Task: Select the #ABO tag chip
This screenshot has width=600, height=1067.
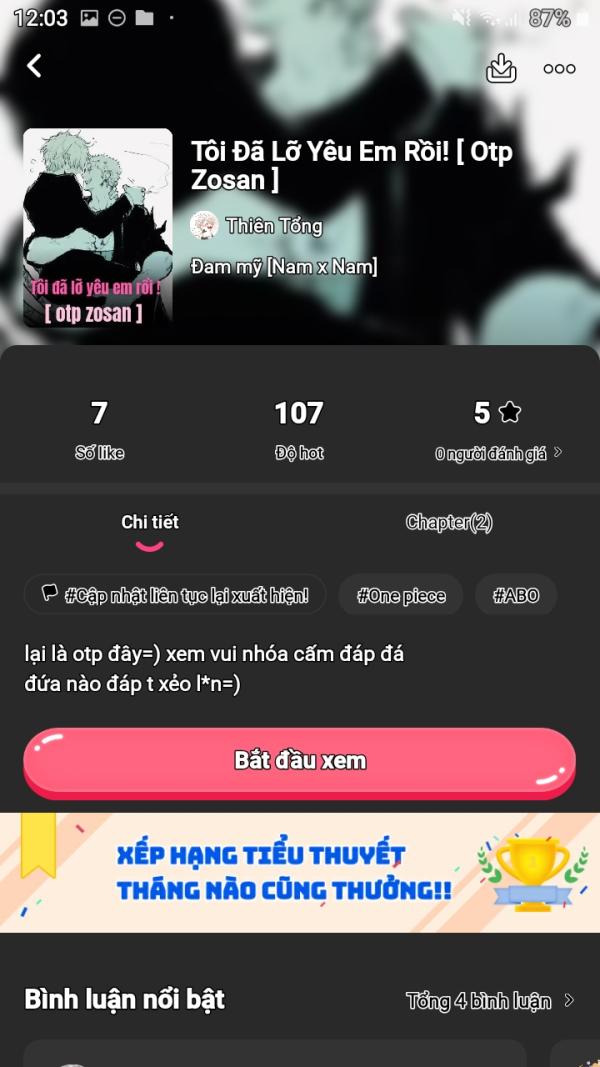Action: (x=516, y=595)
